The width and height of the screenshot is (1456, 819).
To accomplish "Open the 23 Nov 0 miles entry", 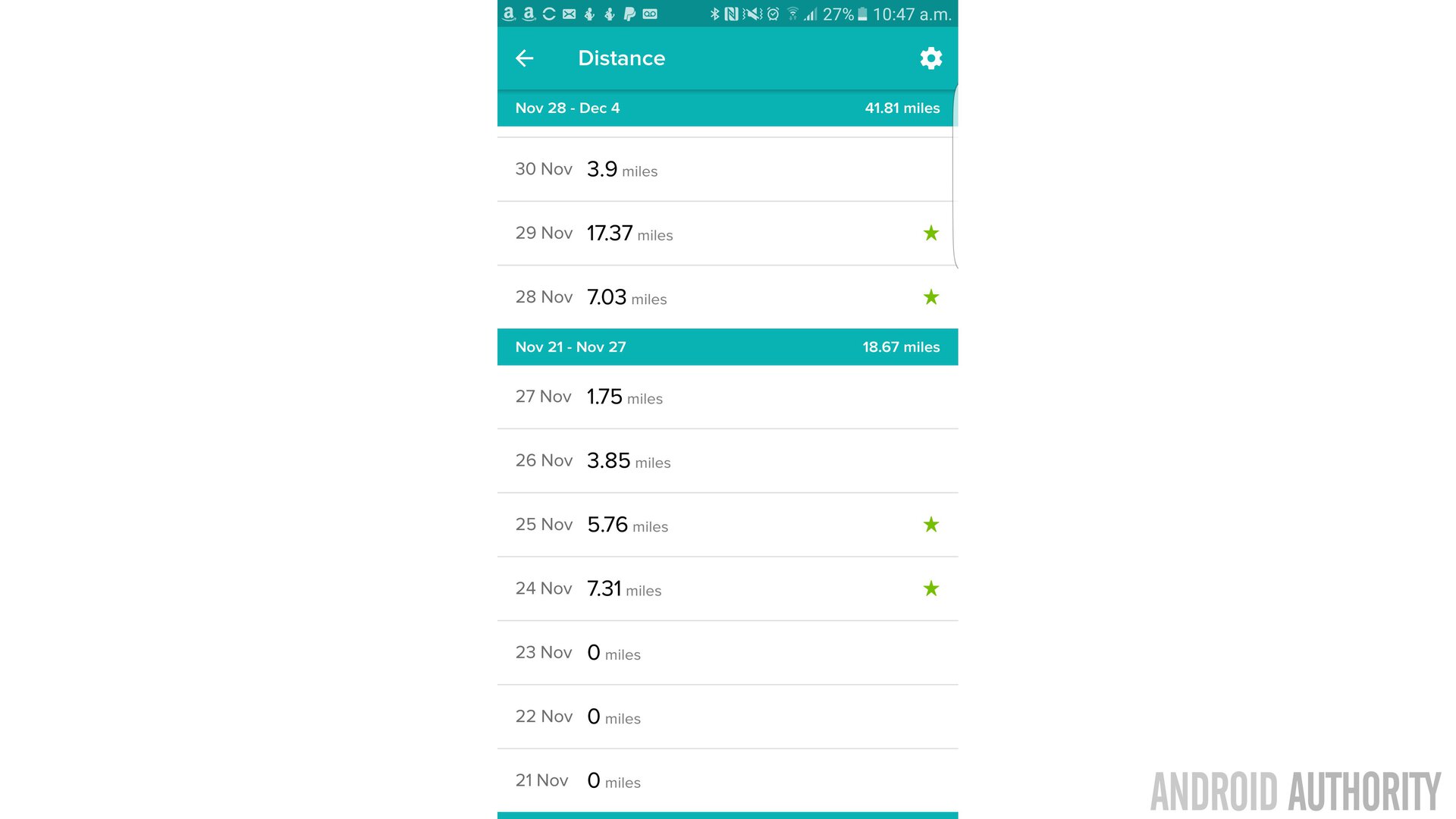I will [x=727, y=653].
